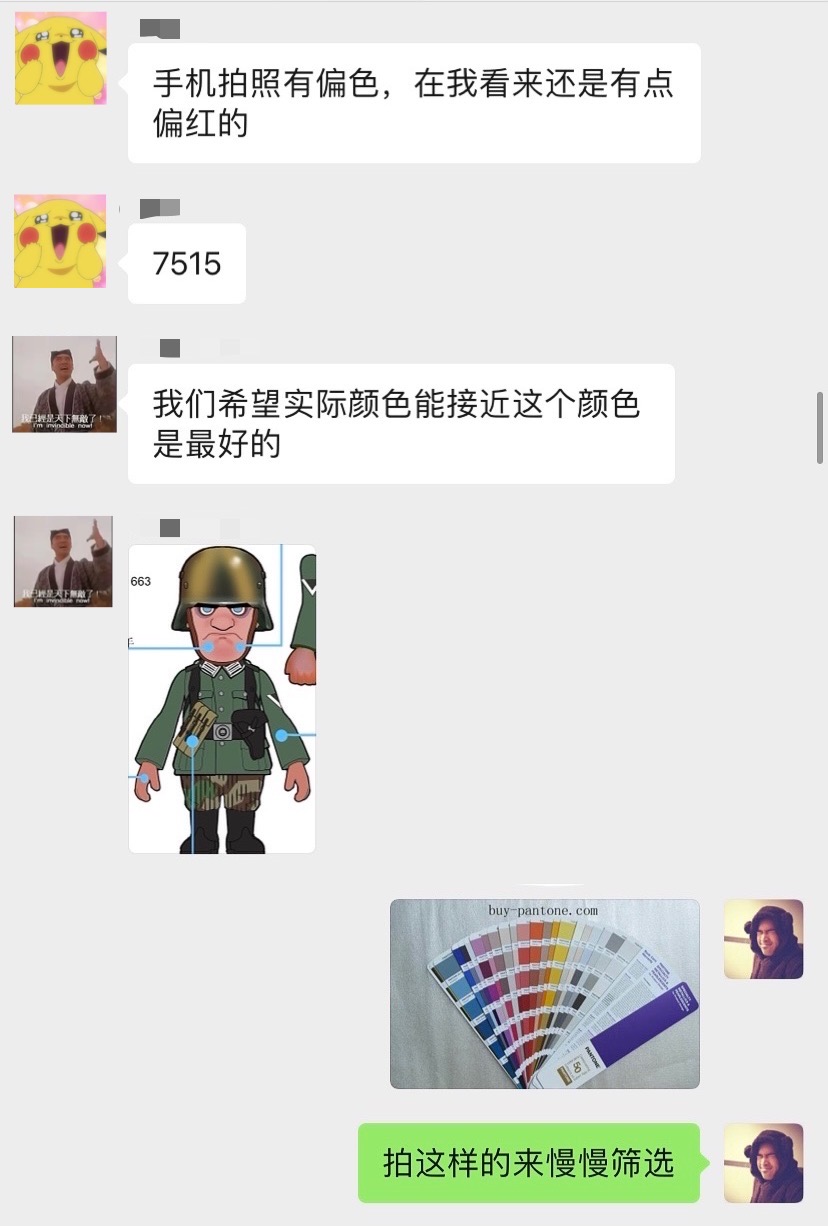Tap own avatar beside the Pantone photo

[x=764, y=939]
